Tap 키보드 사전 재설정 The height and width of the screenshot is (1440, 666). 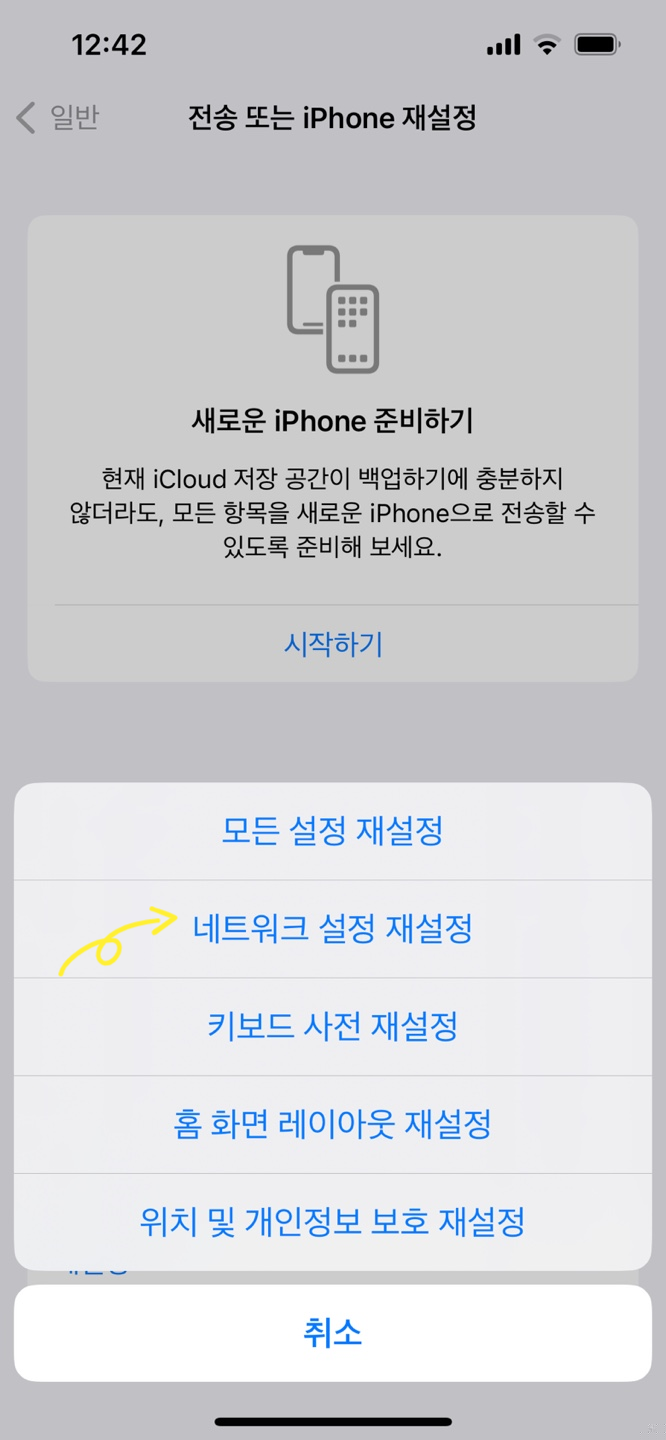pos(332,1027)
